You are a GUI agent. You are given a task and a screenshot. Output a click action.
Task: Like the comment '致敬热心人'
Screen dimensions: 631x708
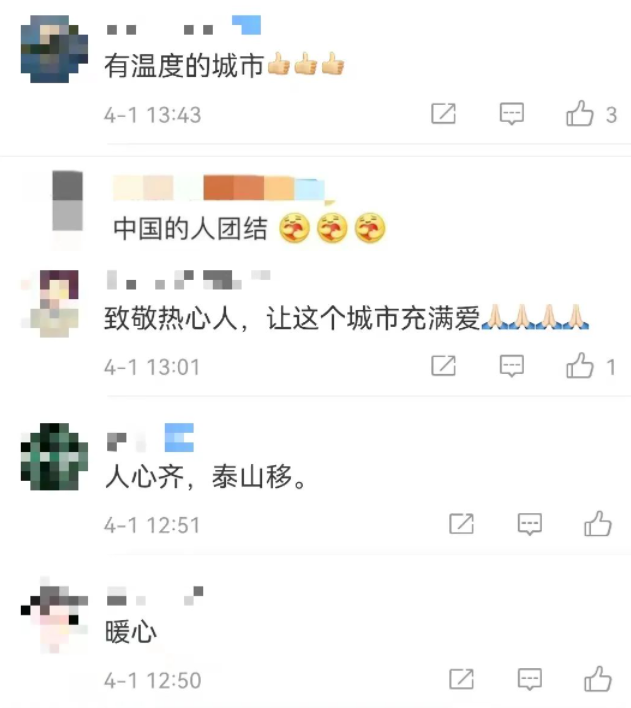pyautogui.click(x=580, y=366)
